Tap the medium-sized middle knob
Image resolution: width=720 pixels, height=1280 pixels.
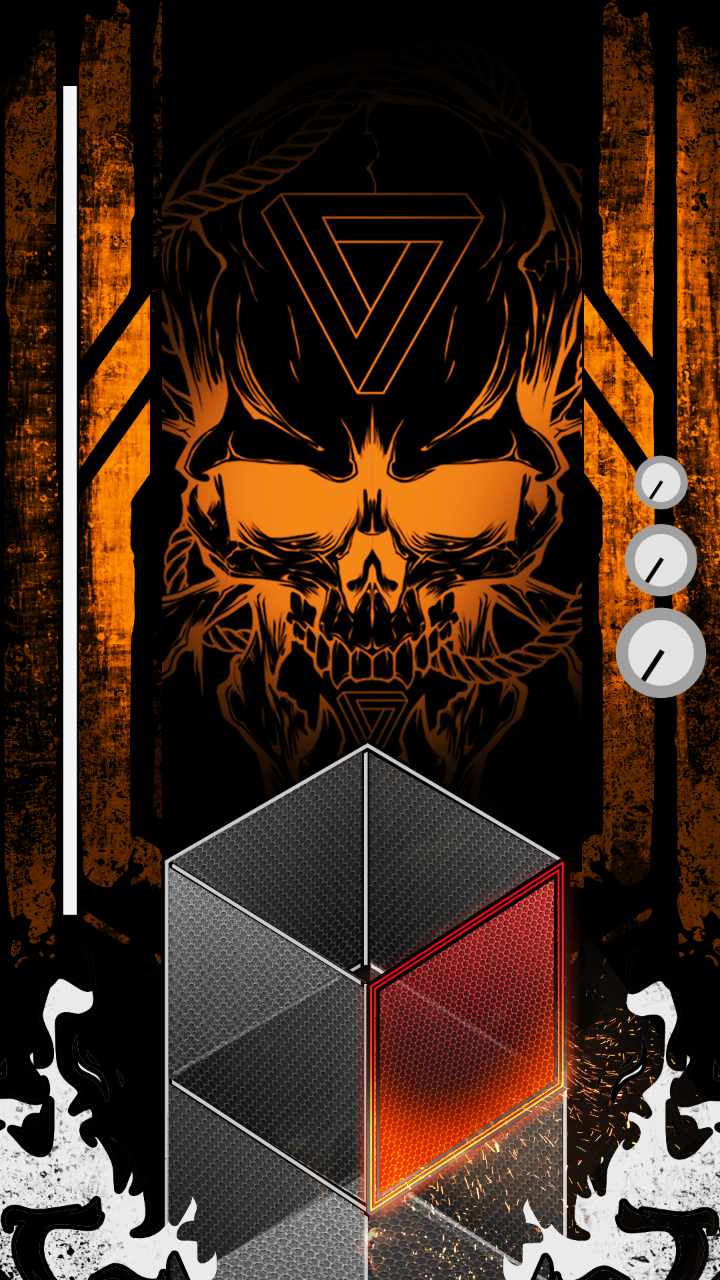pyautogui.click(x=660, y=560)
